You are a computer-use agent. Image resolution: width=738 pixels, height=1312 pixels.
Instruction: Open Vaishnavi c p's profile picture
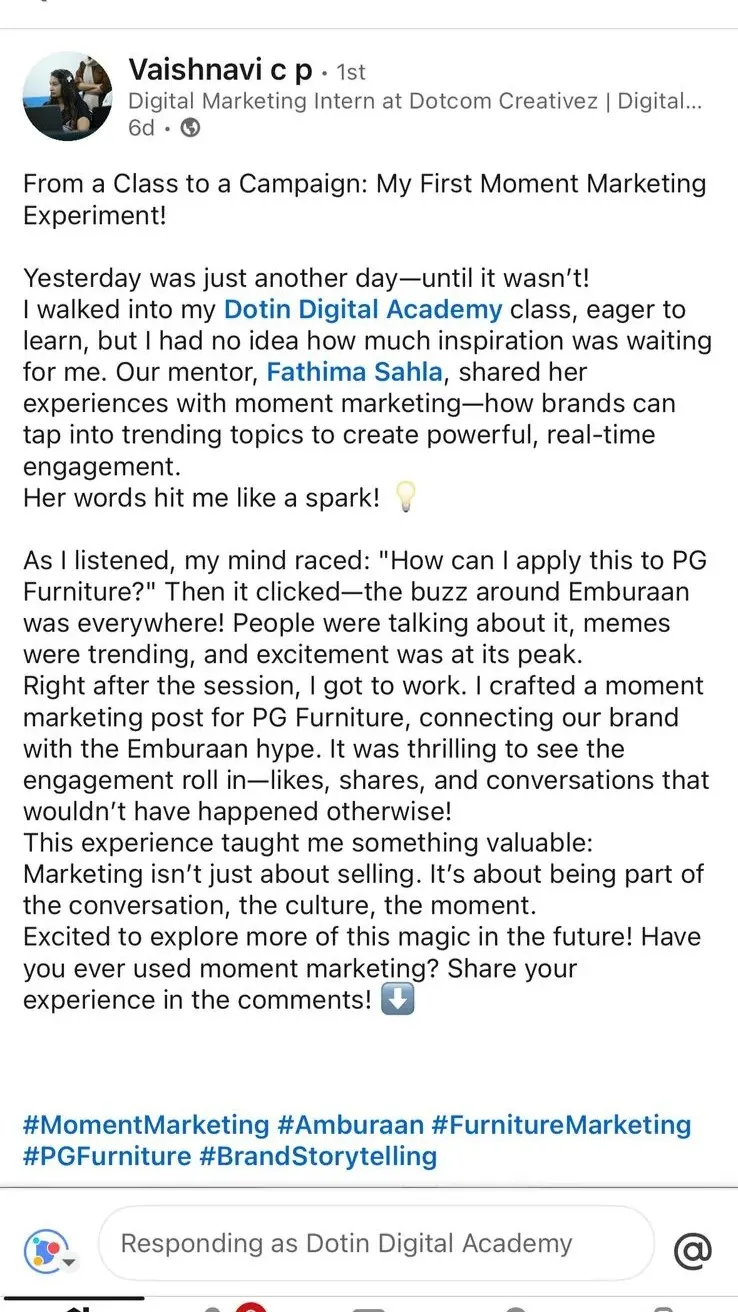click(67, 96)
